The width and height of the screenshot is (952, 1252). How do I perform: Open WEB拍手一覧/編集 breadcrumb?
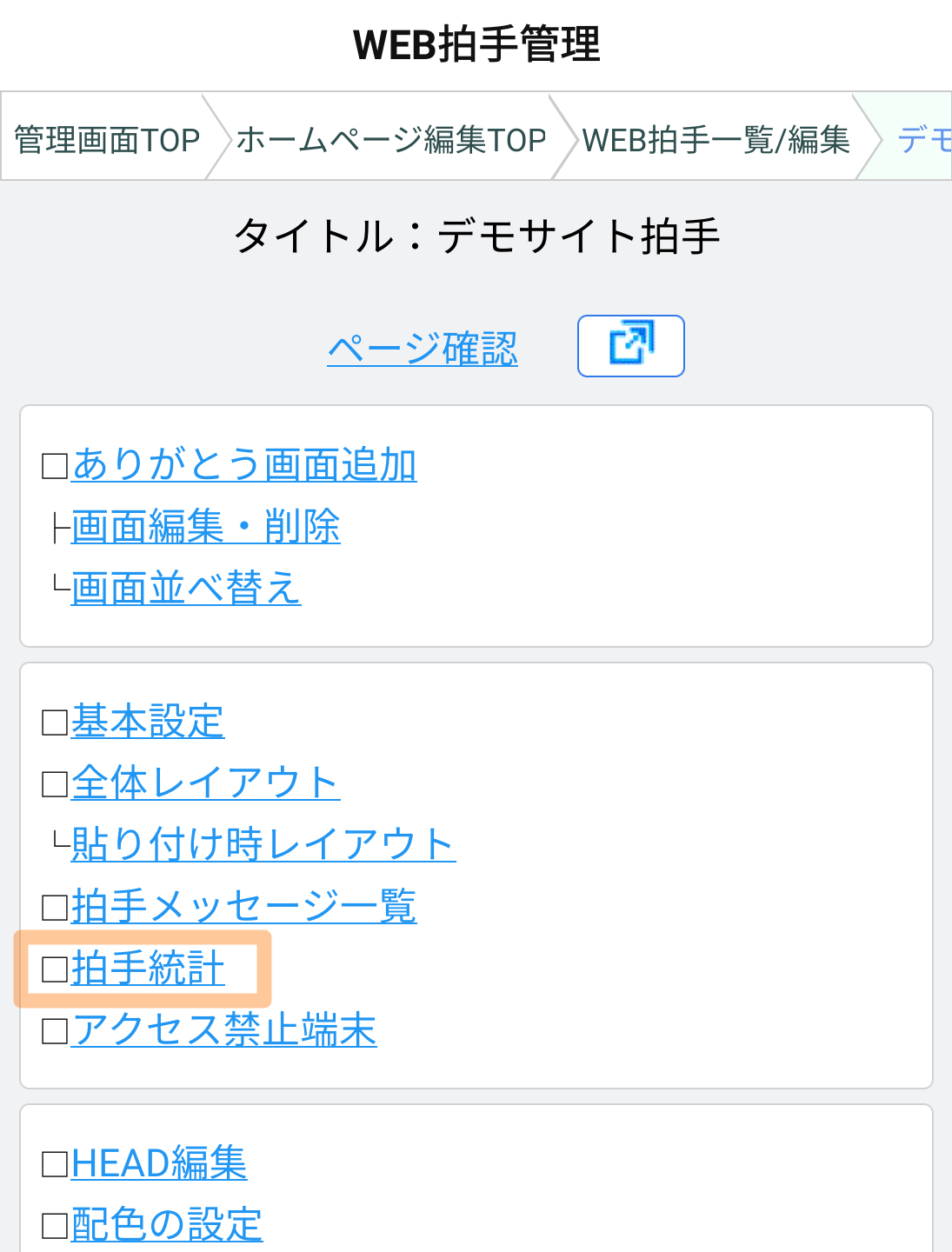[x=716, y=139]
